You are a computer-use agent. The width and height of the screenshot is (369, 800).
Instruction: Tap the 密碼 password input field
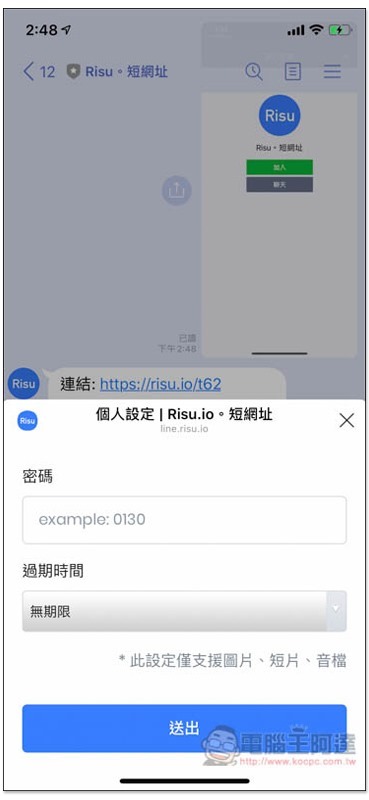coord(184,520)
